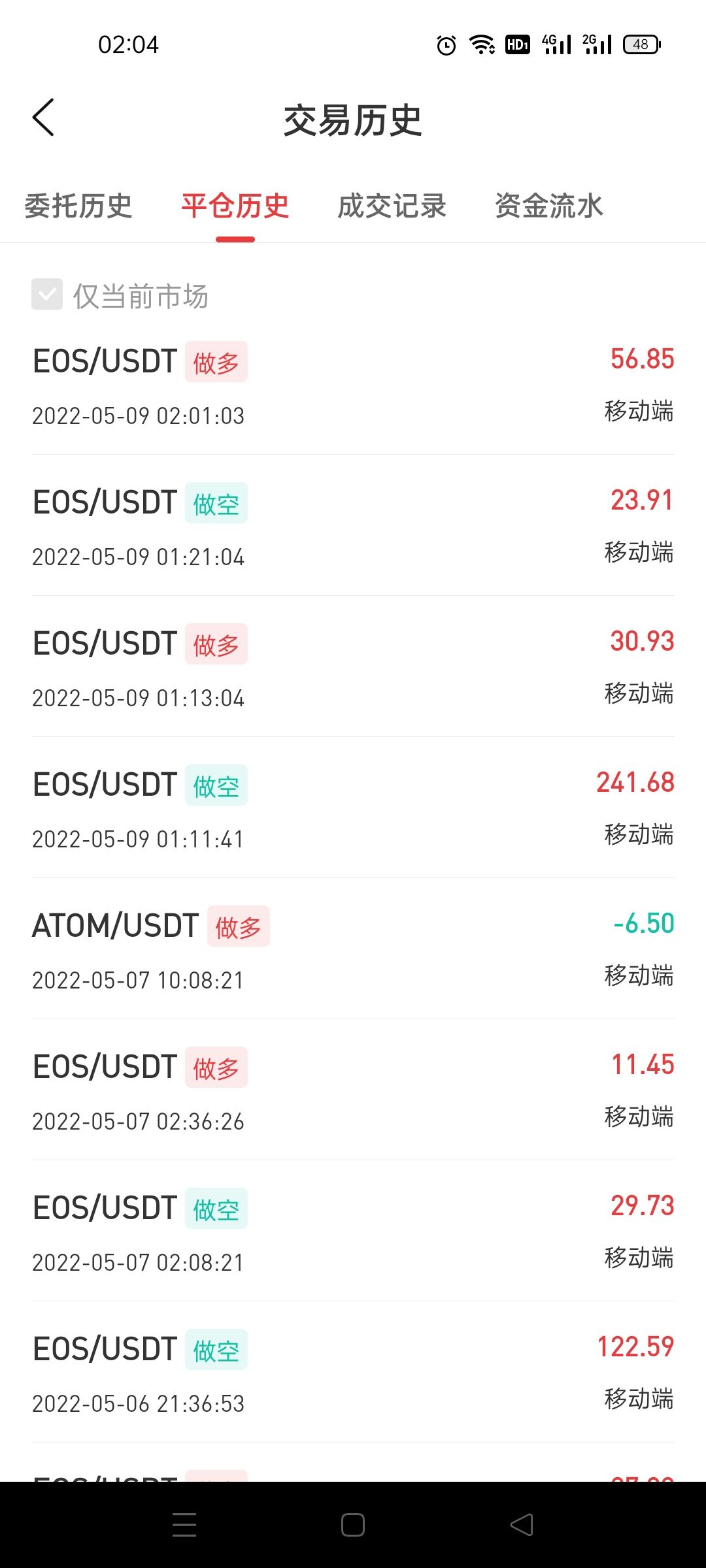Screen dimensions: 706x1568
Task: Open EOS/USDT record from 2022-05-09 02:01:03
Action: 353,387
